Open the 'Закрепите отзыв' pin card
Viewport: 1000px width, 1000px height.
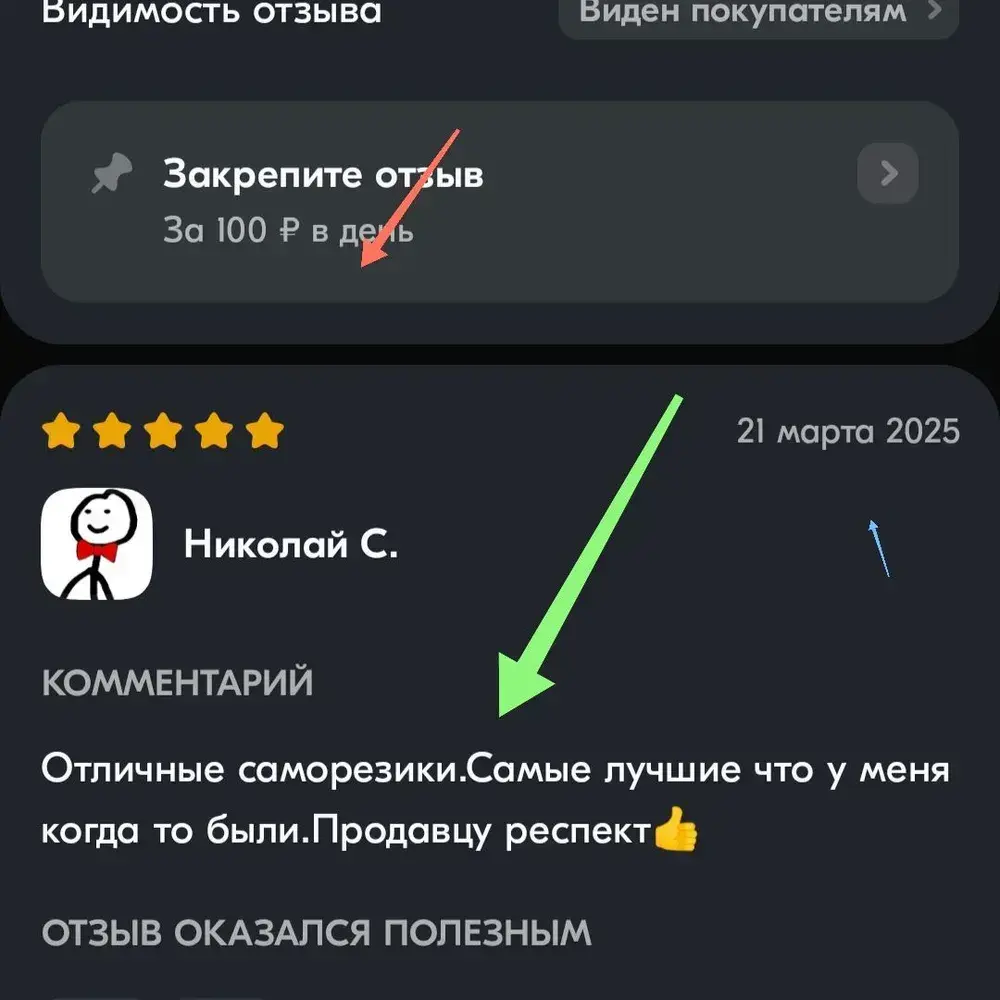coord(499,202)
